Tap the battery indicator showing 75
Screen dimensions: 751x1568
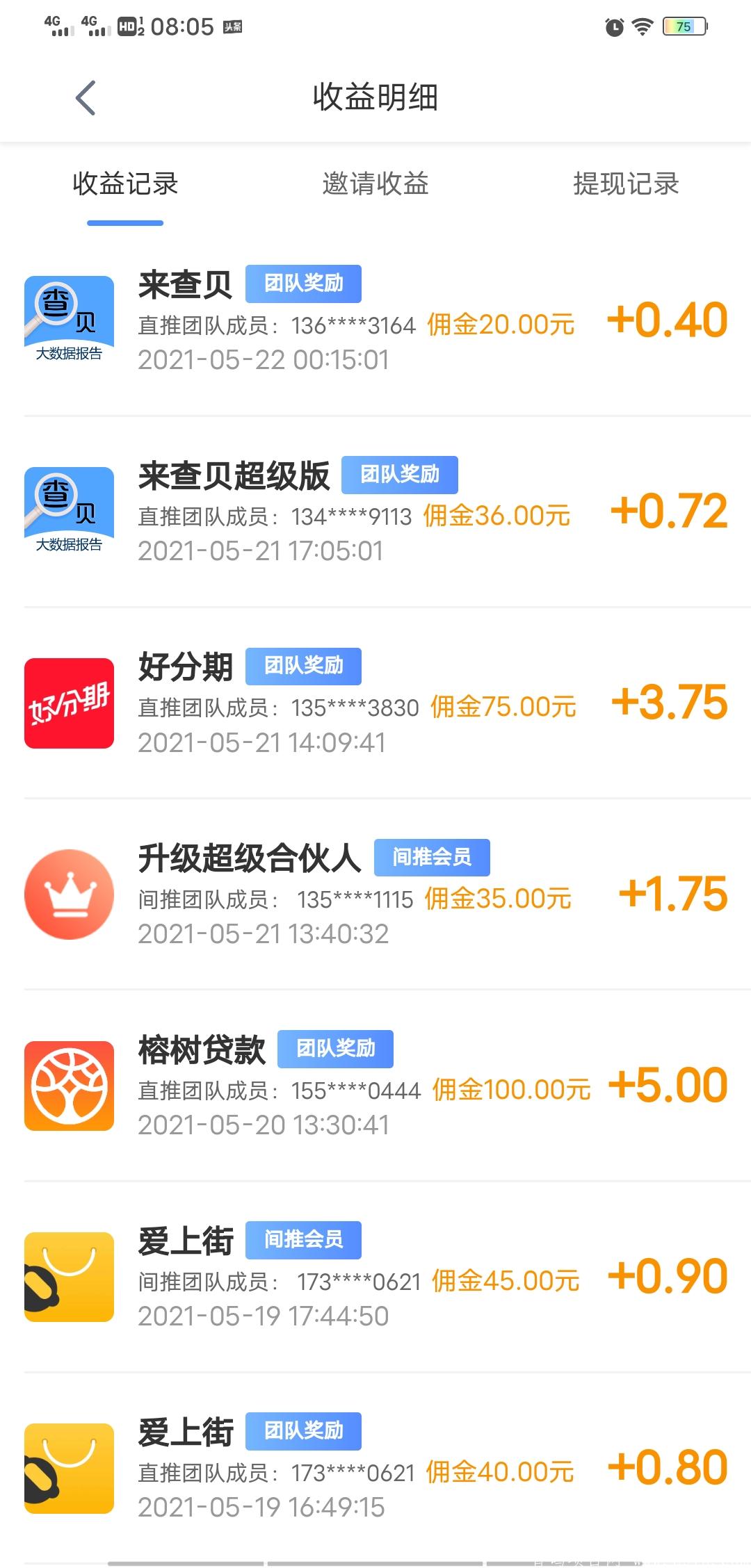[x=684, y=26]
